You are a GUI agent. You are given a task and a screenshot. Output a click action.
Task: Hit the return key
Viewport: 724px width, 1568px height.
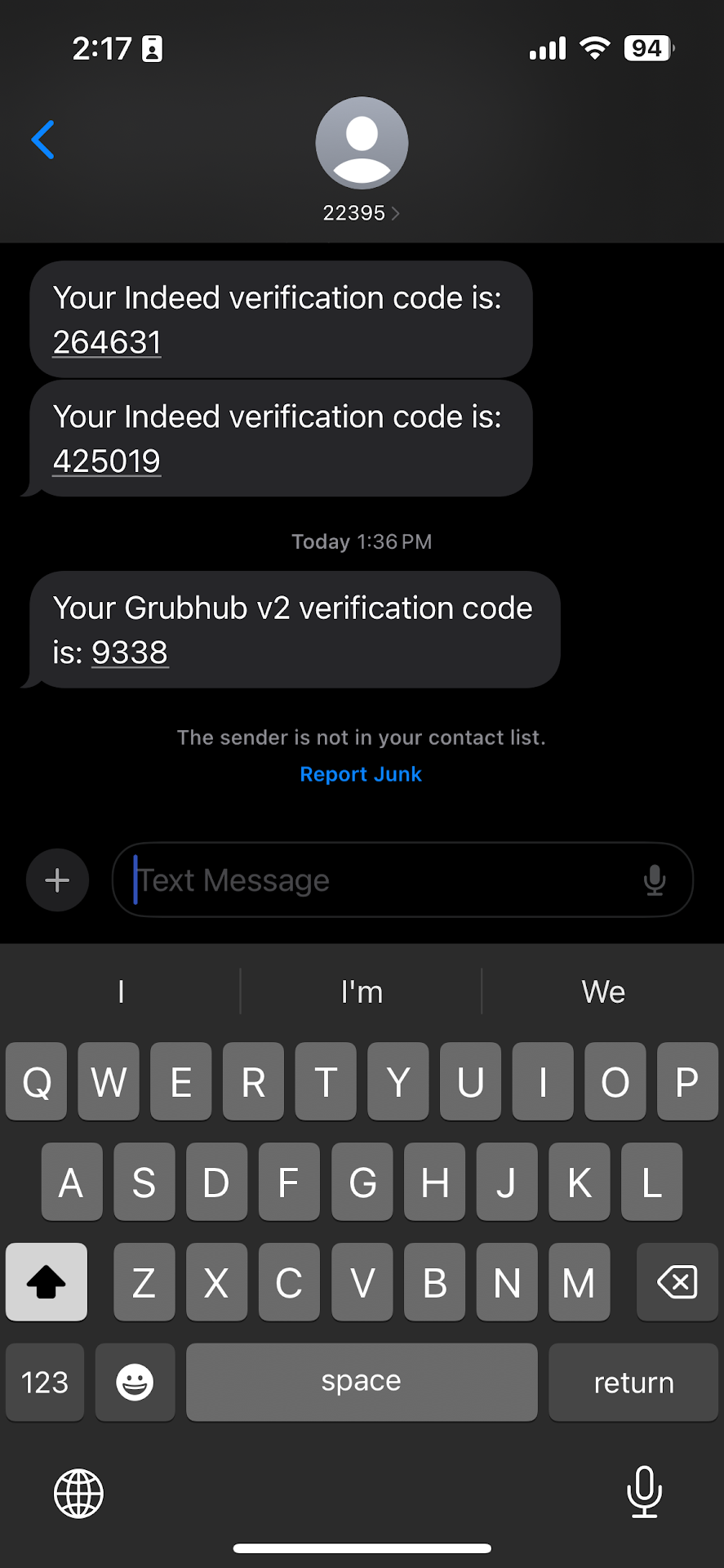click(633, 1383)
